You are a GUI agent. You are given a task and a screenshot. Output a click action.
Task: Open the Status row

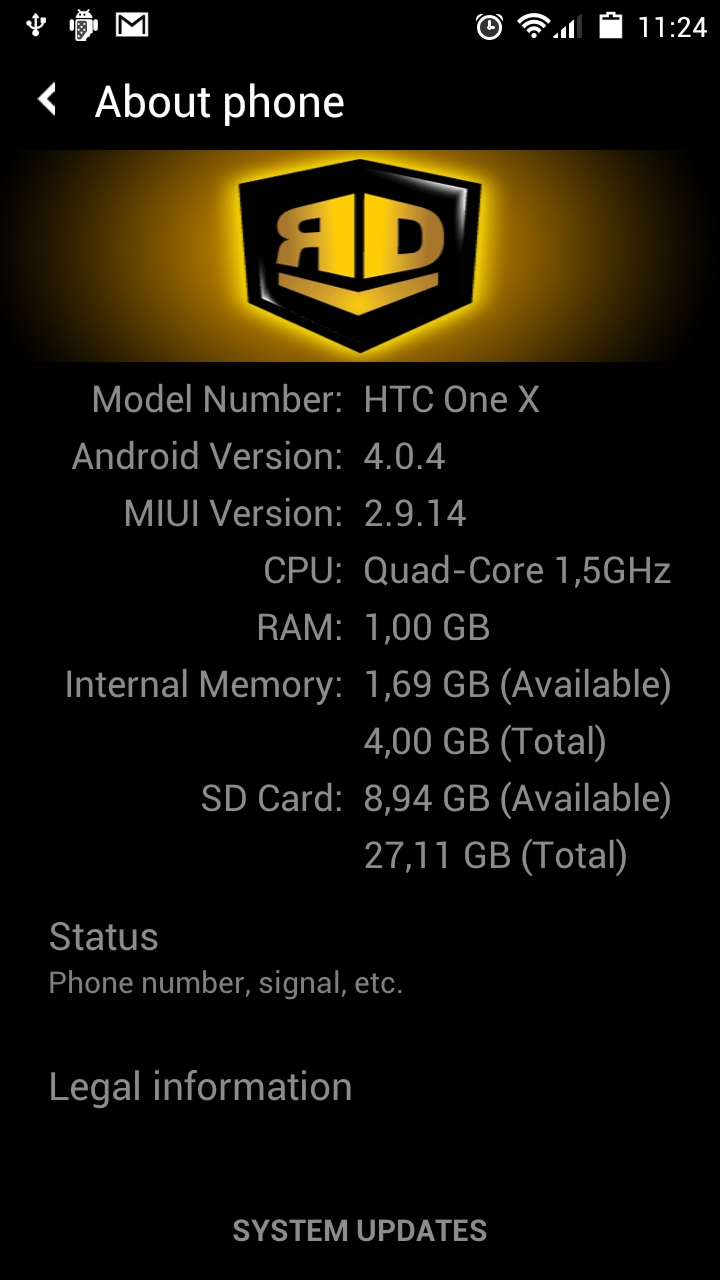tap(360, 958)
